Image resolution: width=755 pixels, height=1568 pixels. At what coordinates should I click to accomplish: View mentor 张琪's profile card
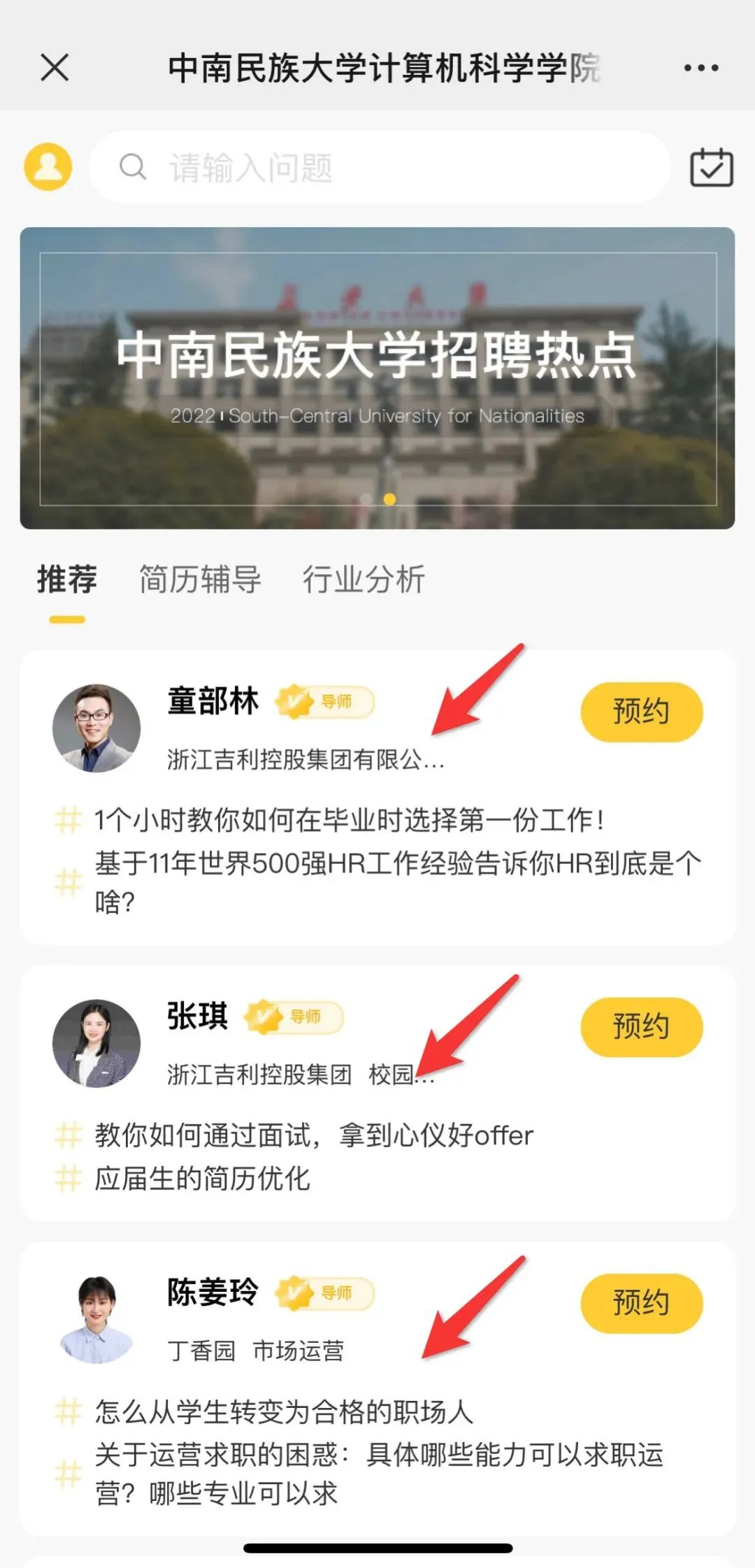coord(197,1016)
